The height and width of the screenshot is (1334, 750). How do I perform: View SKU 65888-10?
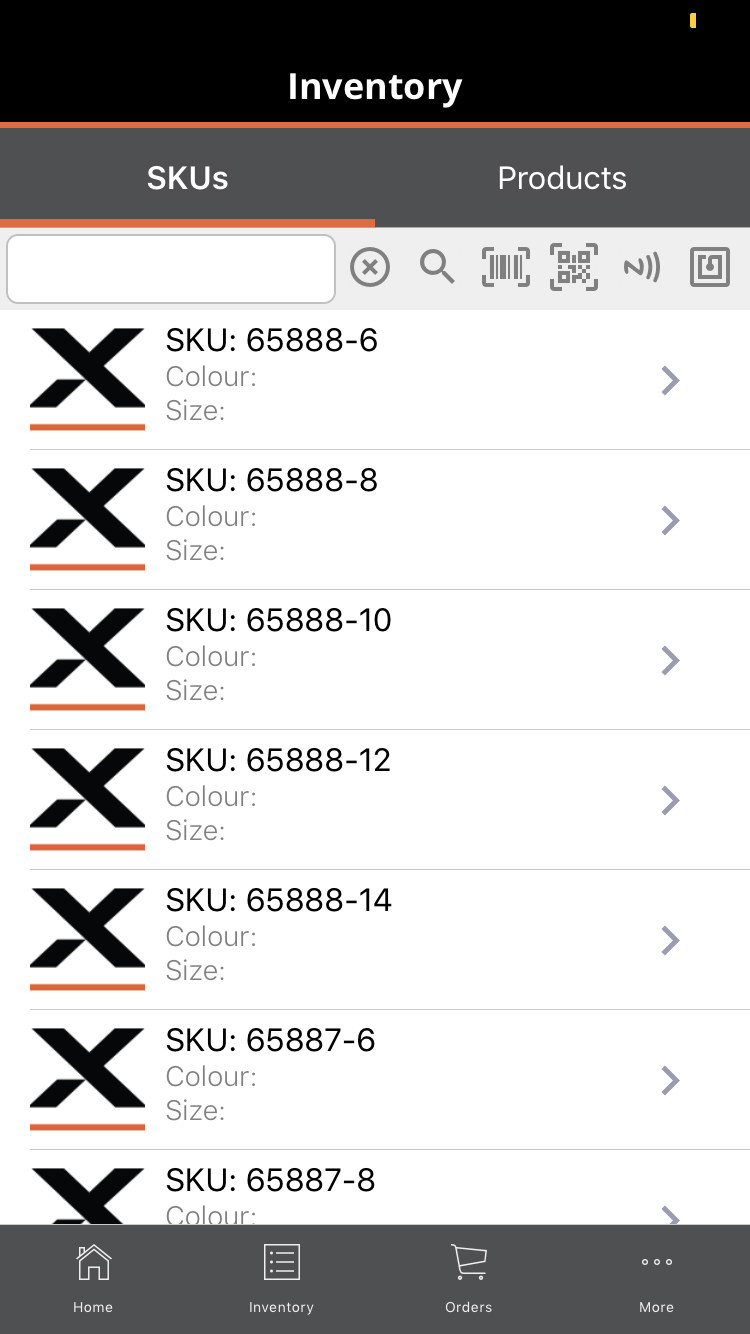pos(375,660)
